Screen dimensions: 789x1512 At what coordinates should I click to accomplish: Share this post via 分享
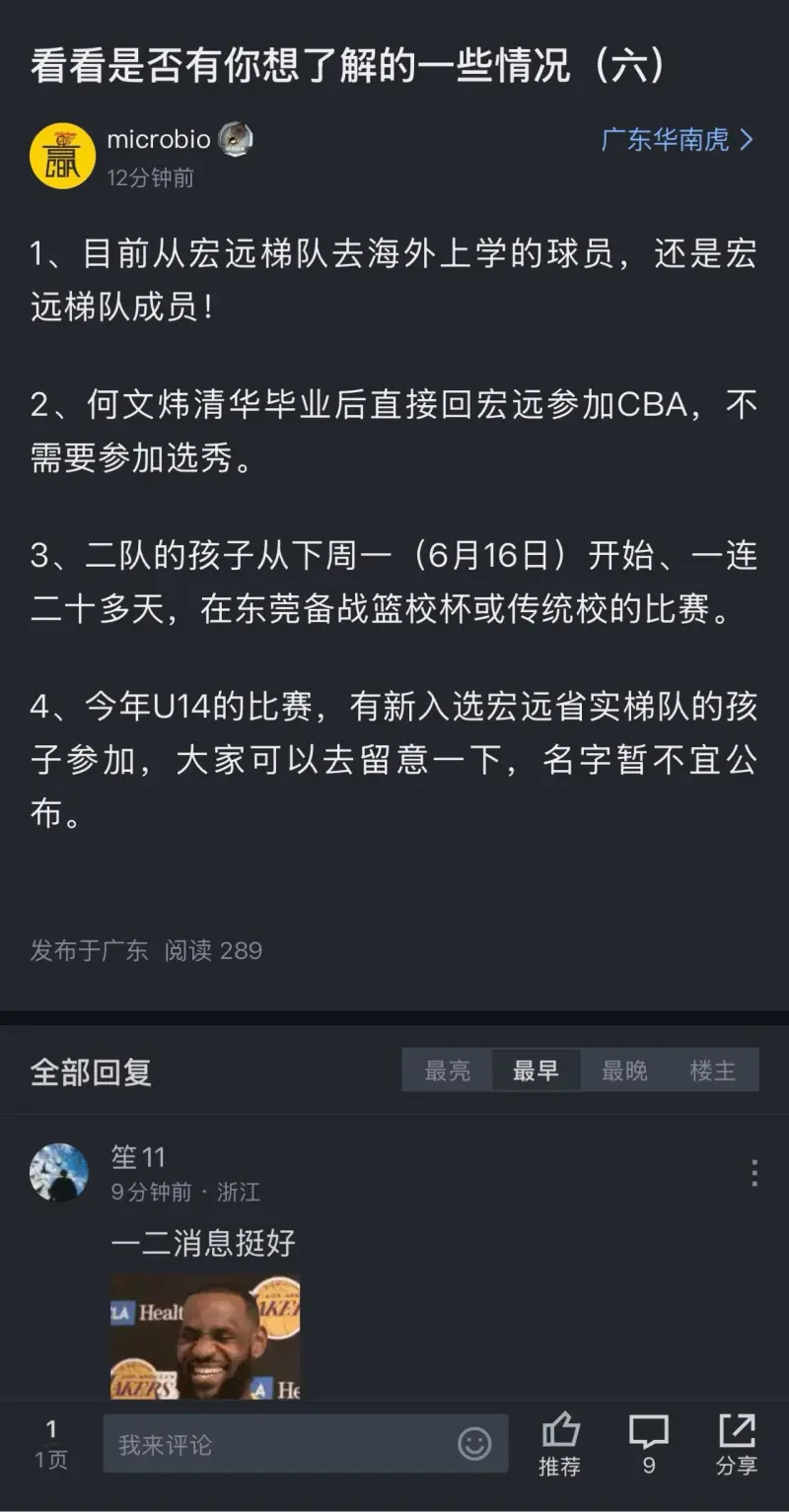pyautogui.click(x=736, y=1444)
